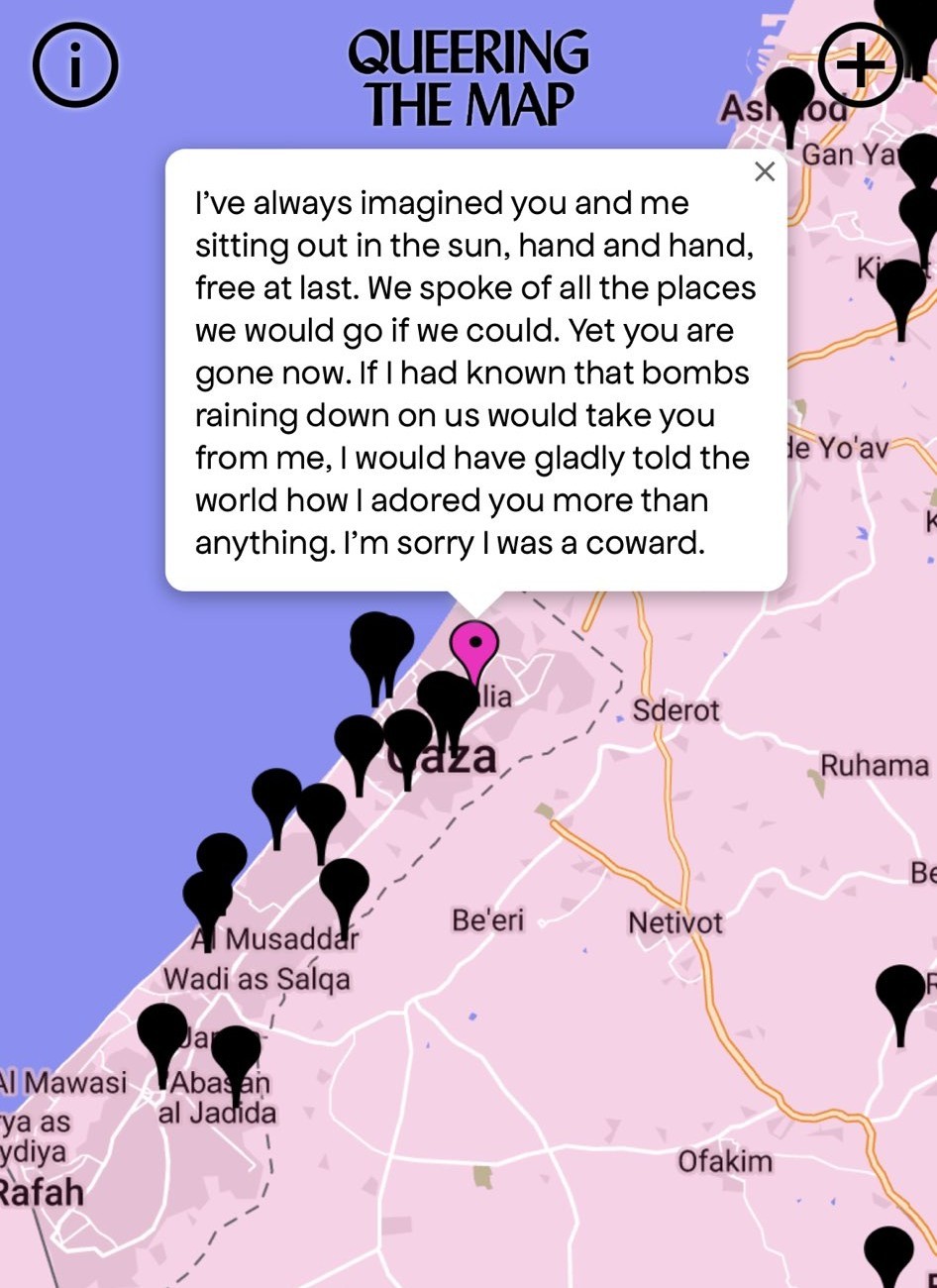Add a new story with plus icon
The image size is (937, 1288).
(859, 64)
